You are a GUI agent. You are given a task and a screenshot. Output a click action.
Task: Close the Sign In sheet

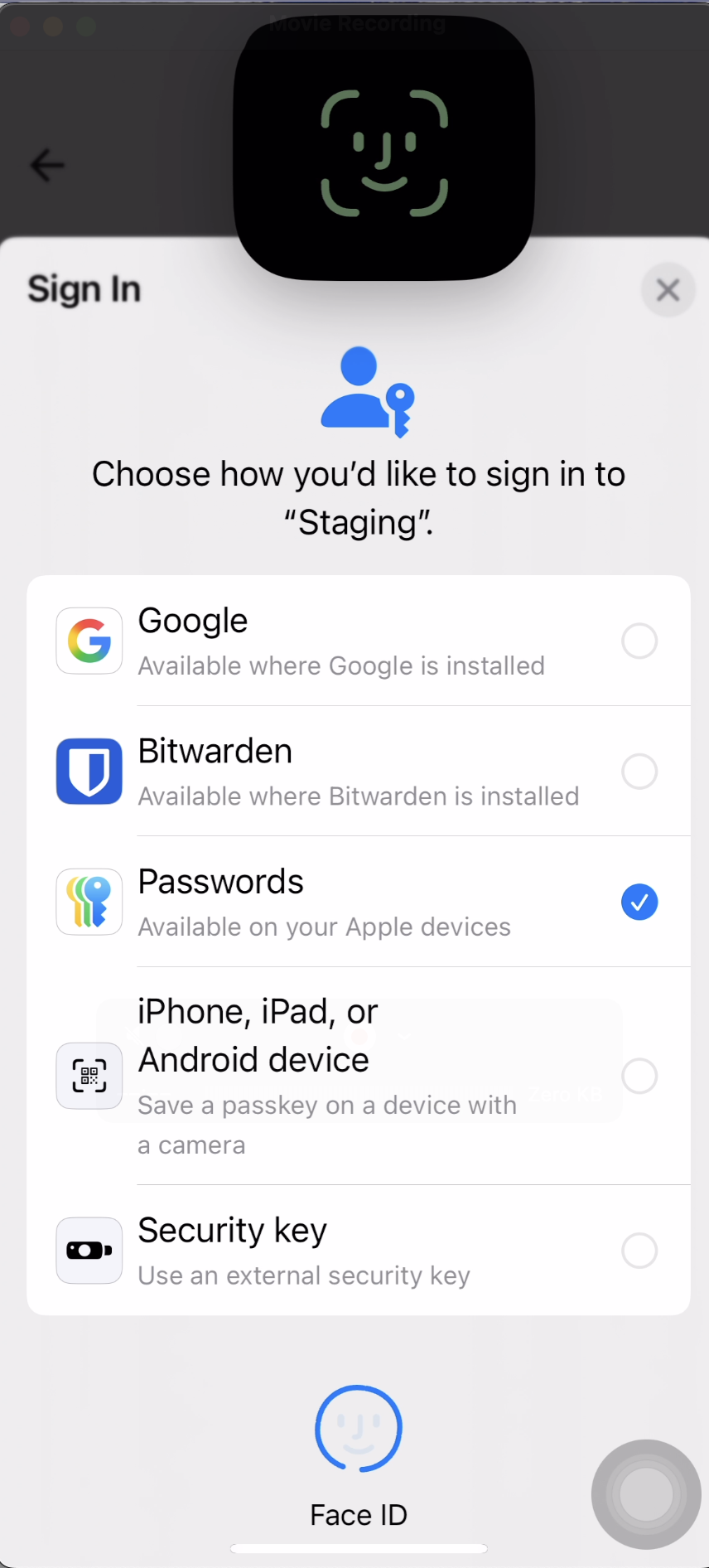click(668, 290)
